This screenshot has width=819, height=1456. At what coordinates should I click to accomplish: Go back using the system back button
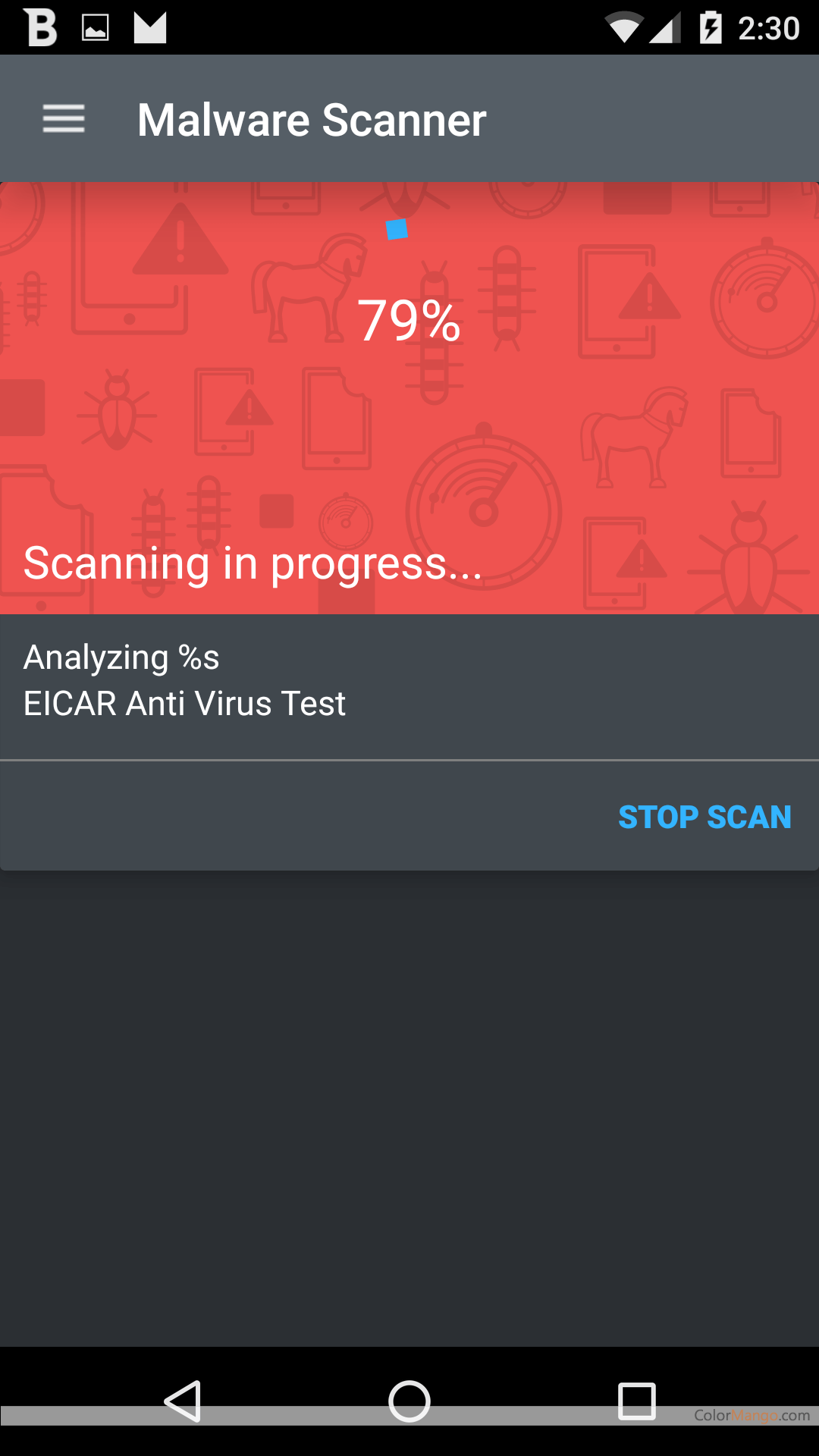tap(183, 1401)
